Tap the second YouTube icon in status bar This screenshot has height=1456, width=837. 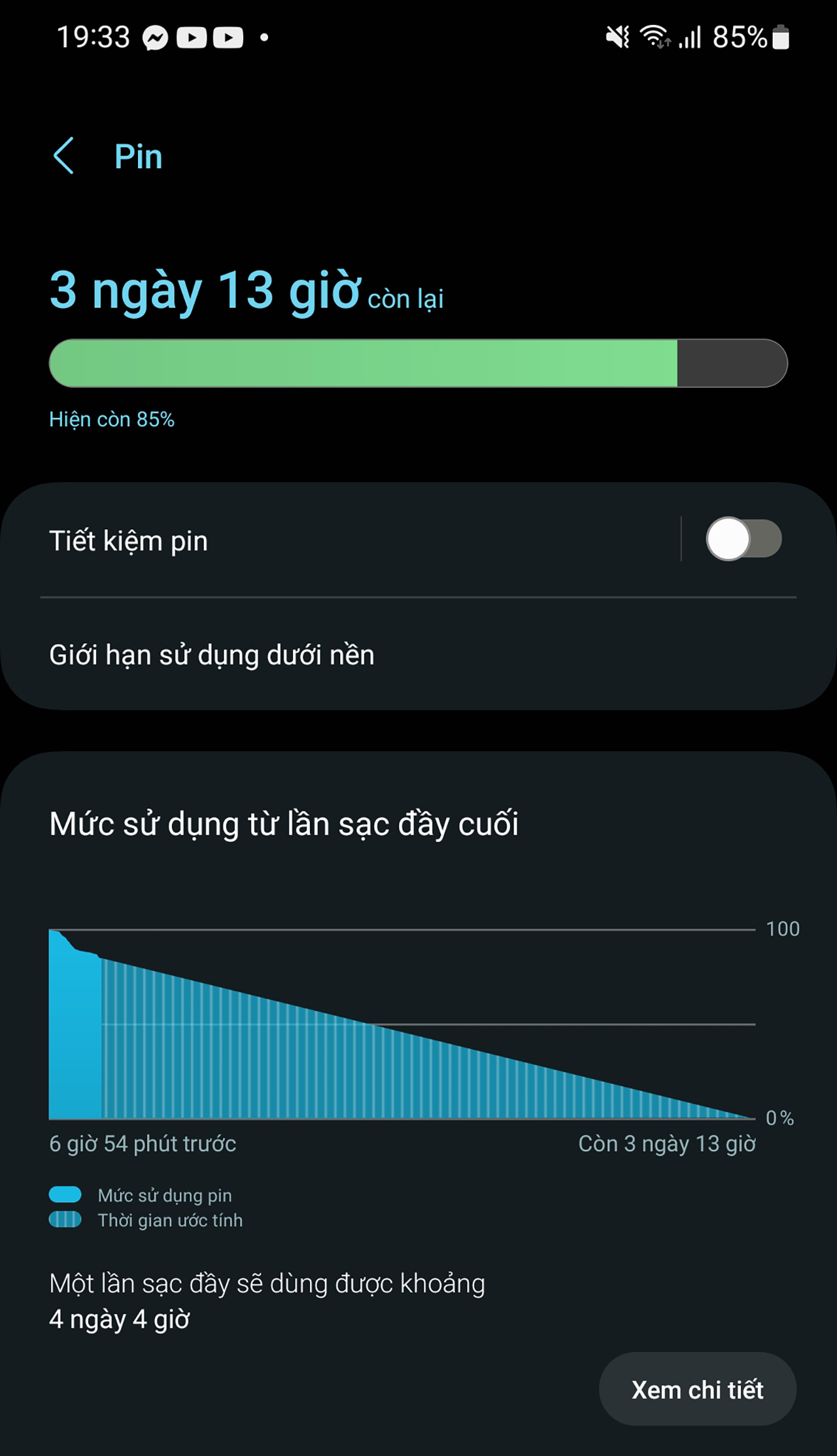click(228, 37)
